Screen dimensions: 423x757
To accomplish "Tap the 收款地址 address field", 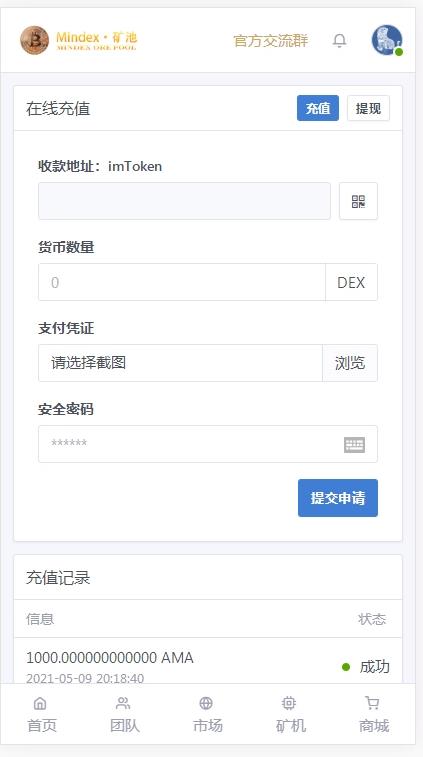I will [184, 201].
